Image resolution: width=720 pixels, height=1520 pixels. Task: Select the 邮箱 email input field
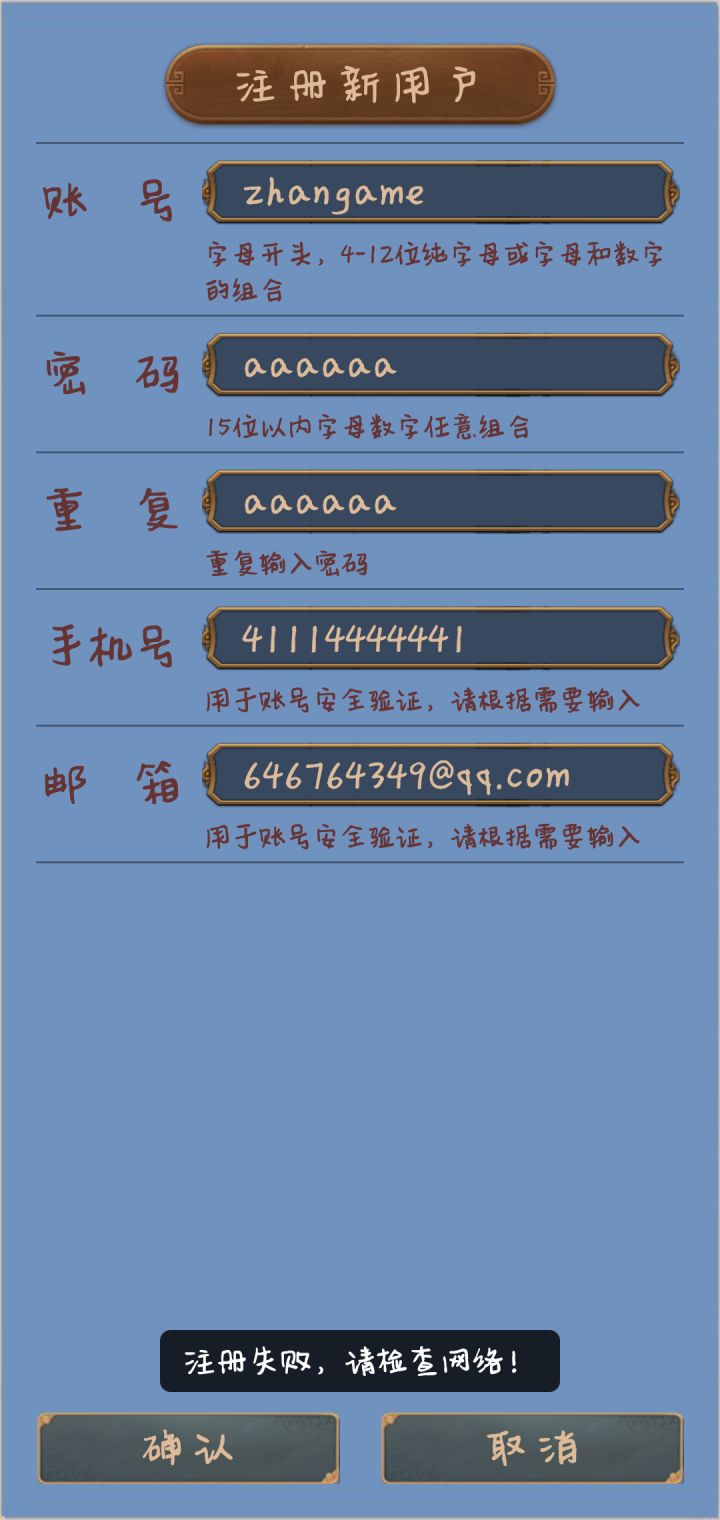(440, 777)
